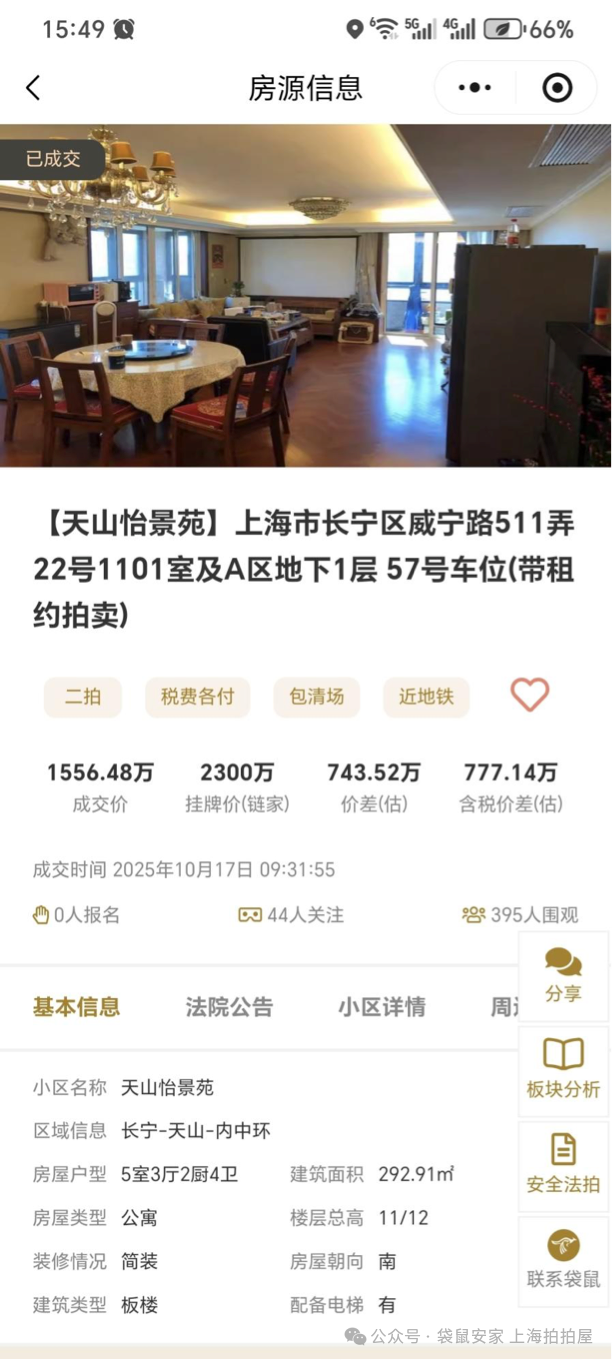
Task: Switch to the 法院公告 tab
Action: (229, 1007)
